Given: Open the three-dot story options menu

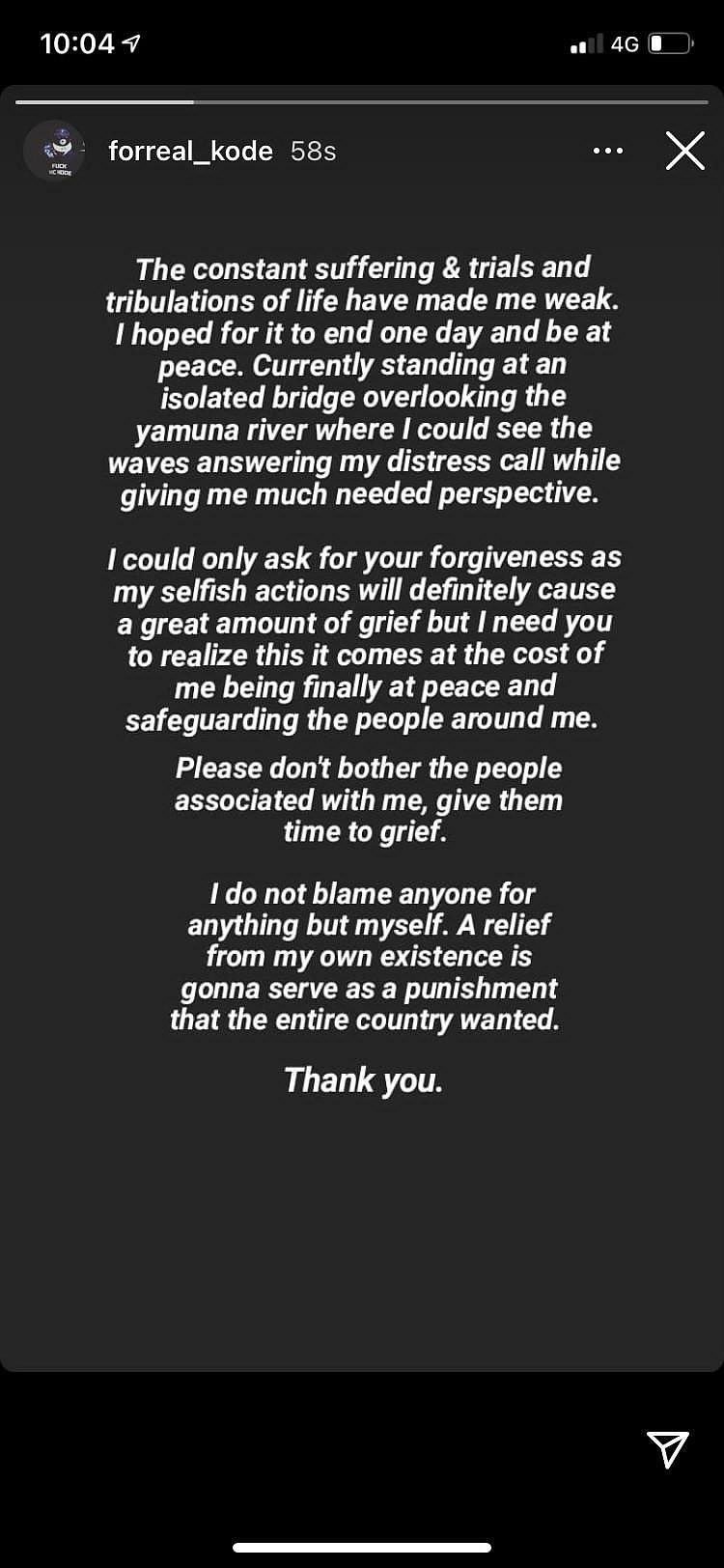Looking at the screenshot, I should pyautogui.click(x=607, y=151).
